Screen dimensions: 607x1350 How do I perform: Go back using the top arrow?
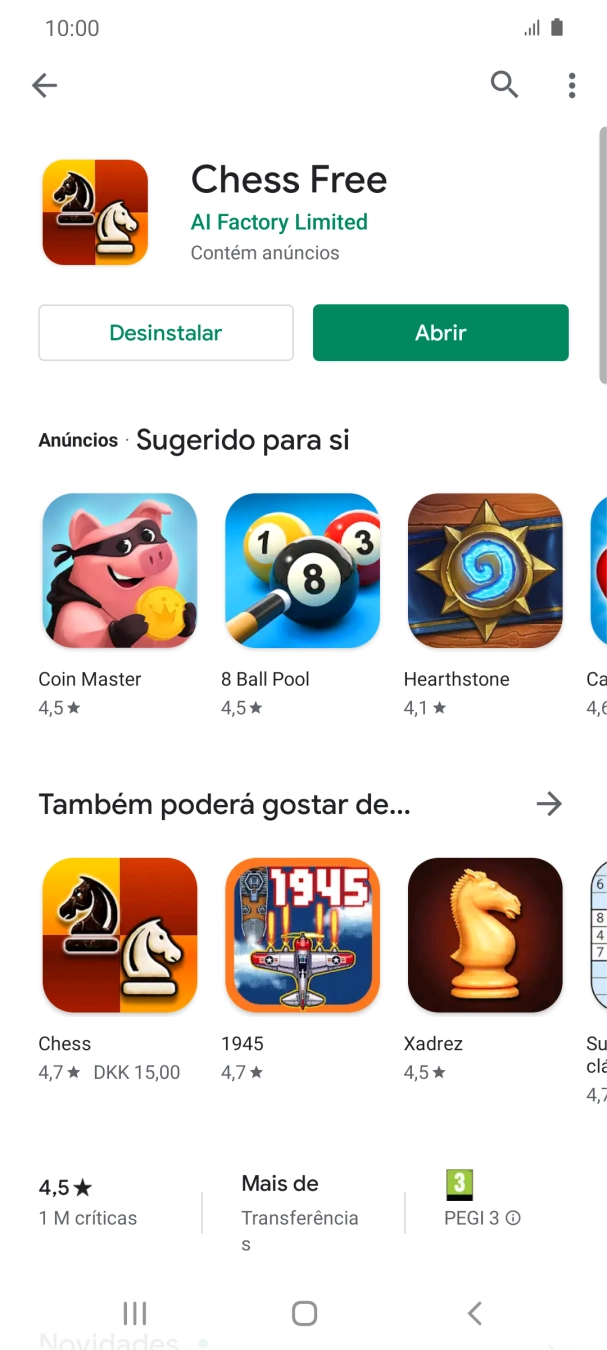coord(45,86)
